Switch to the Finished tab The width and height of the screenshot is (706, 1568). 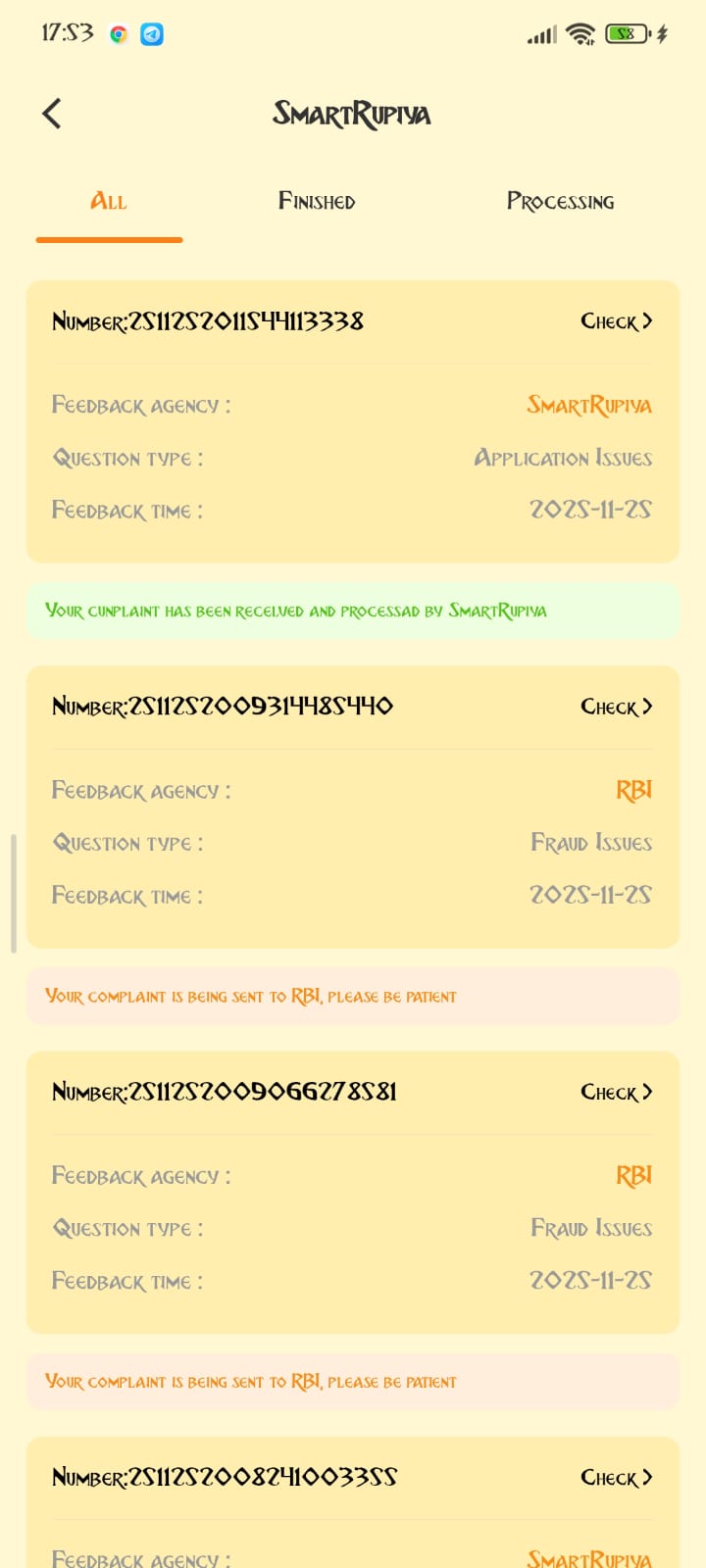pyautogui.click(x=317, y=202)
